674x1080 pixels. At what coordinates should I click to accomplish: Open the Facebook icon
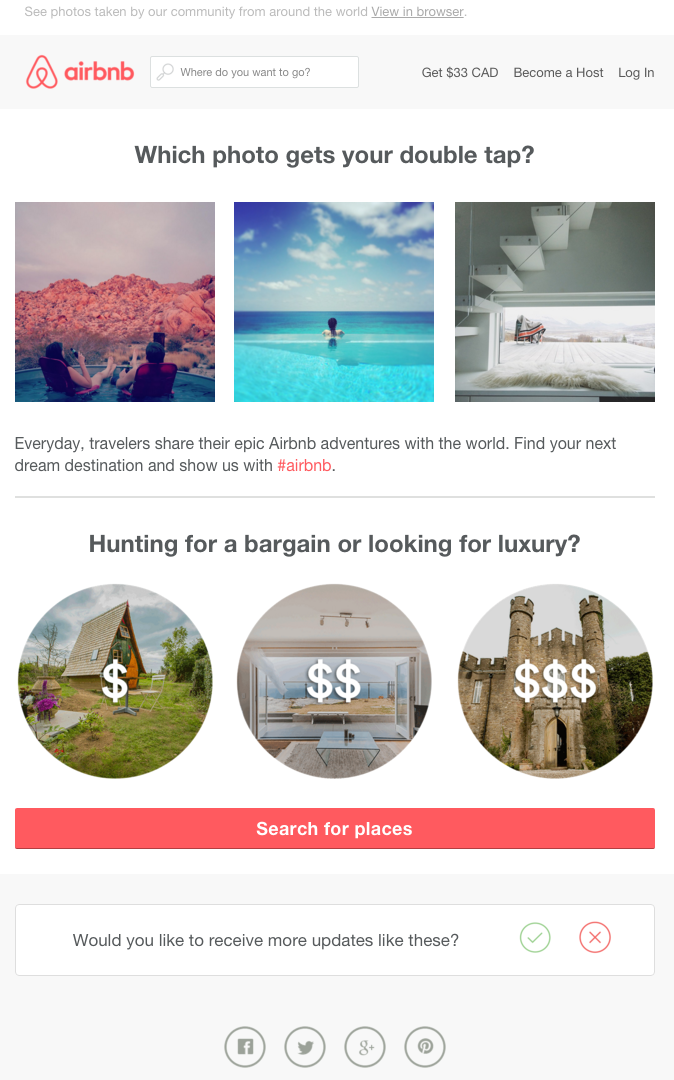tap(245, 1047)
